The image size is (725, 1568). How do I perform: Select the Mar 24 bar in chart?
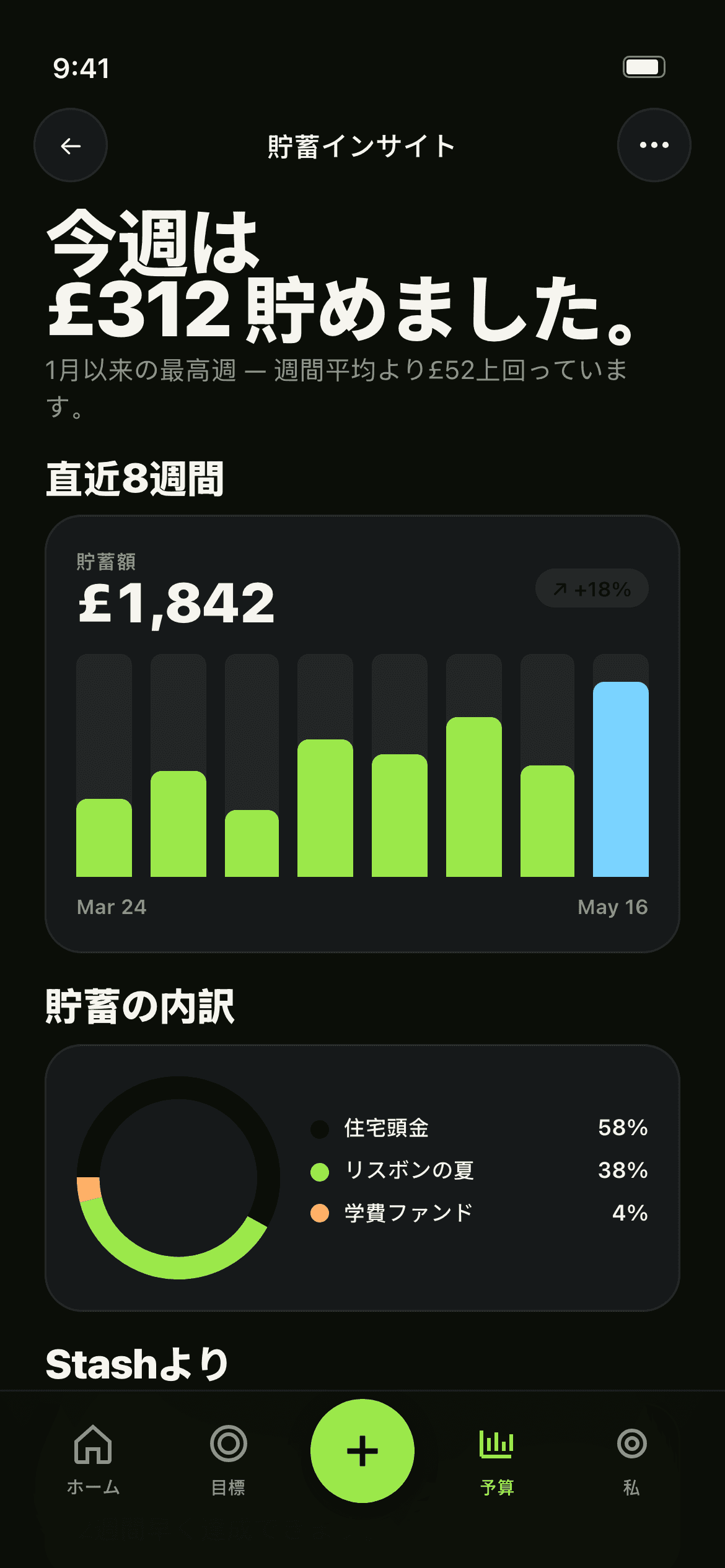coord(104,838)
